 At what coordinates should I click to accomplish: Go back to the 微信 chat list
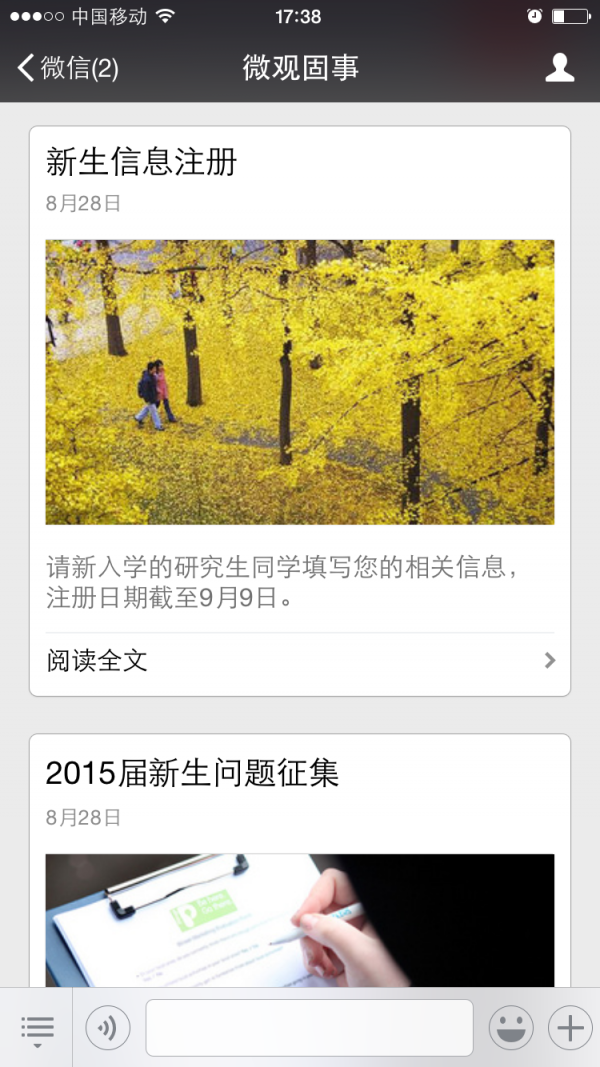68,68
